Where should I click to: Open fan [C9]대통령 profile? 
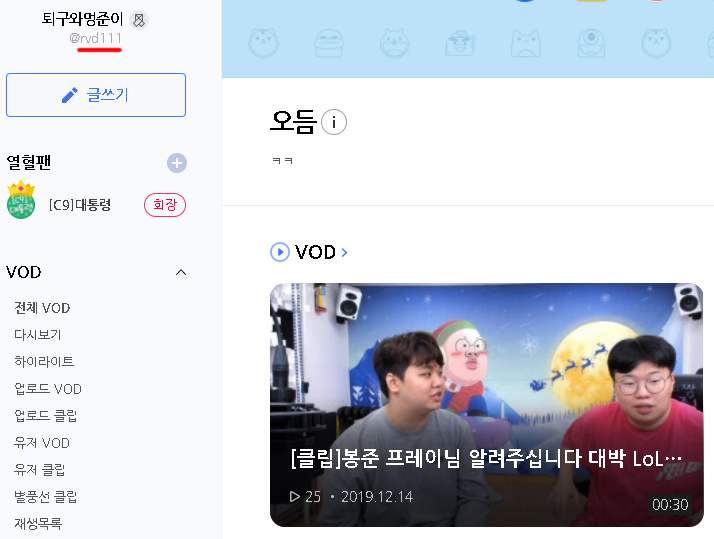(79, 205)
